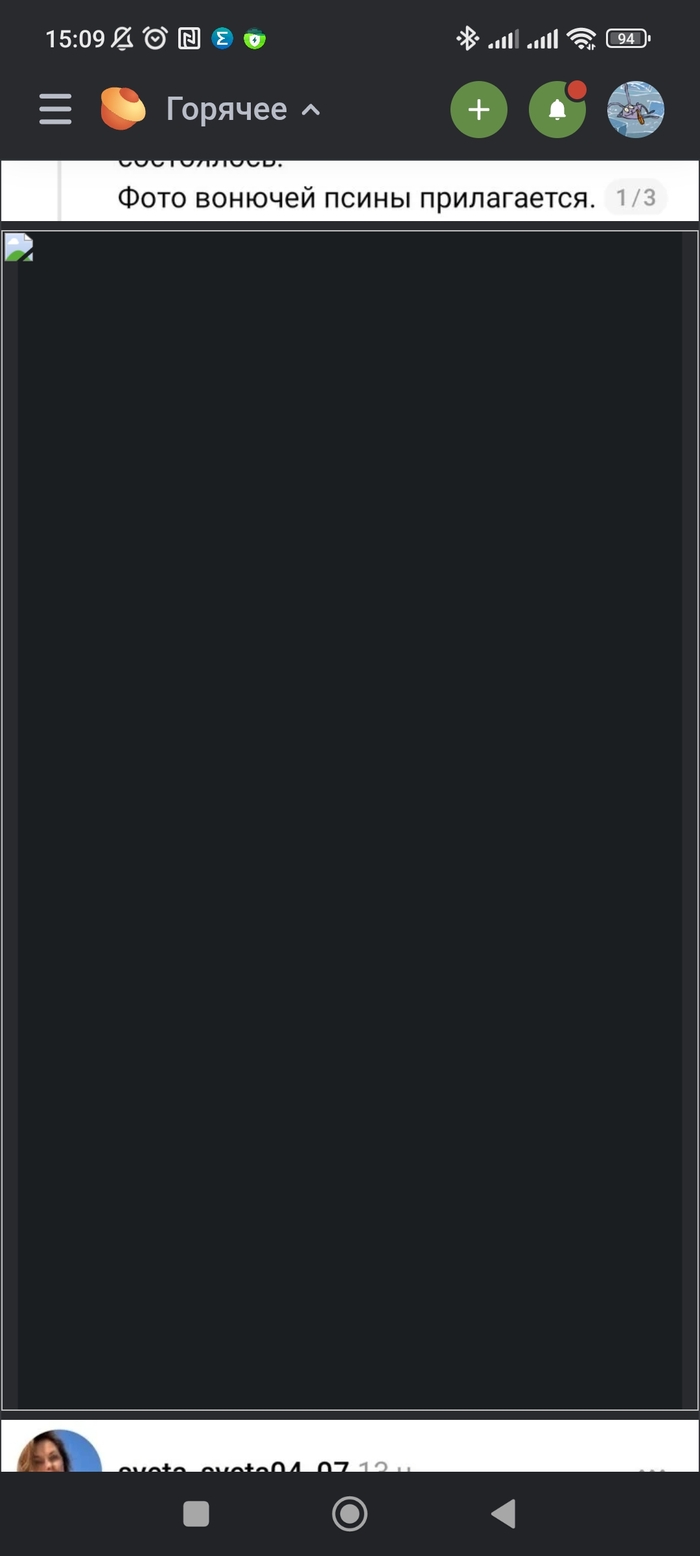Open the hamburger drawer menu
This screenshot has width=700, height=1556.
(55, 109)
